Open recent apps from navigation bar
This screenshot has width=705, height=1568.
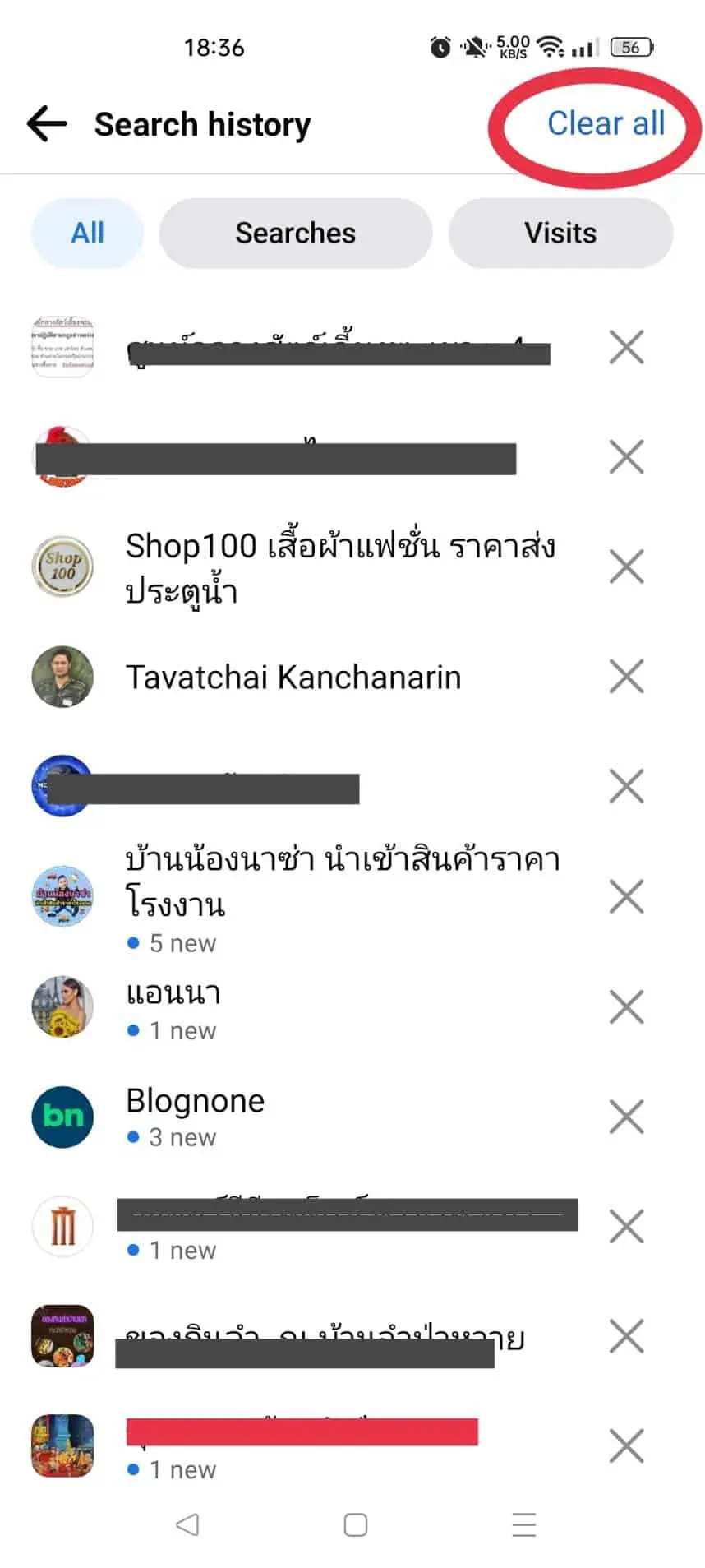click(x=523, y=1525)
